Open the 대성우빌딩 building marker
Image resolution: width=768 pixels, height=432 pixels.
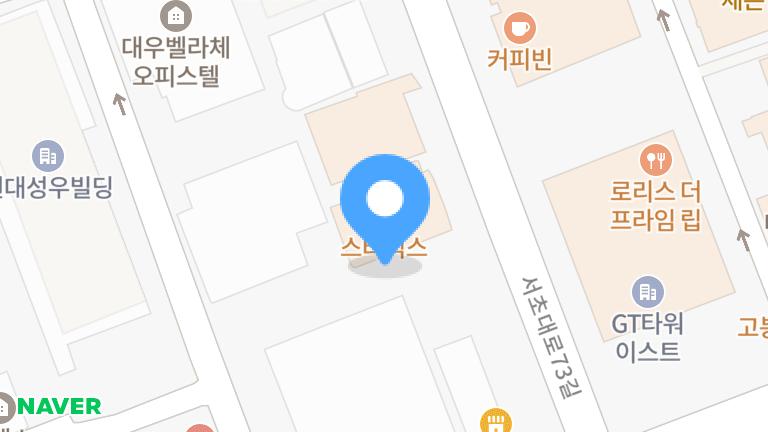click(x=47, y=155)
